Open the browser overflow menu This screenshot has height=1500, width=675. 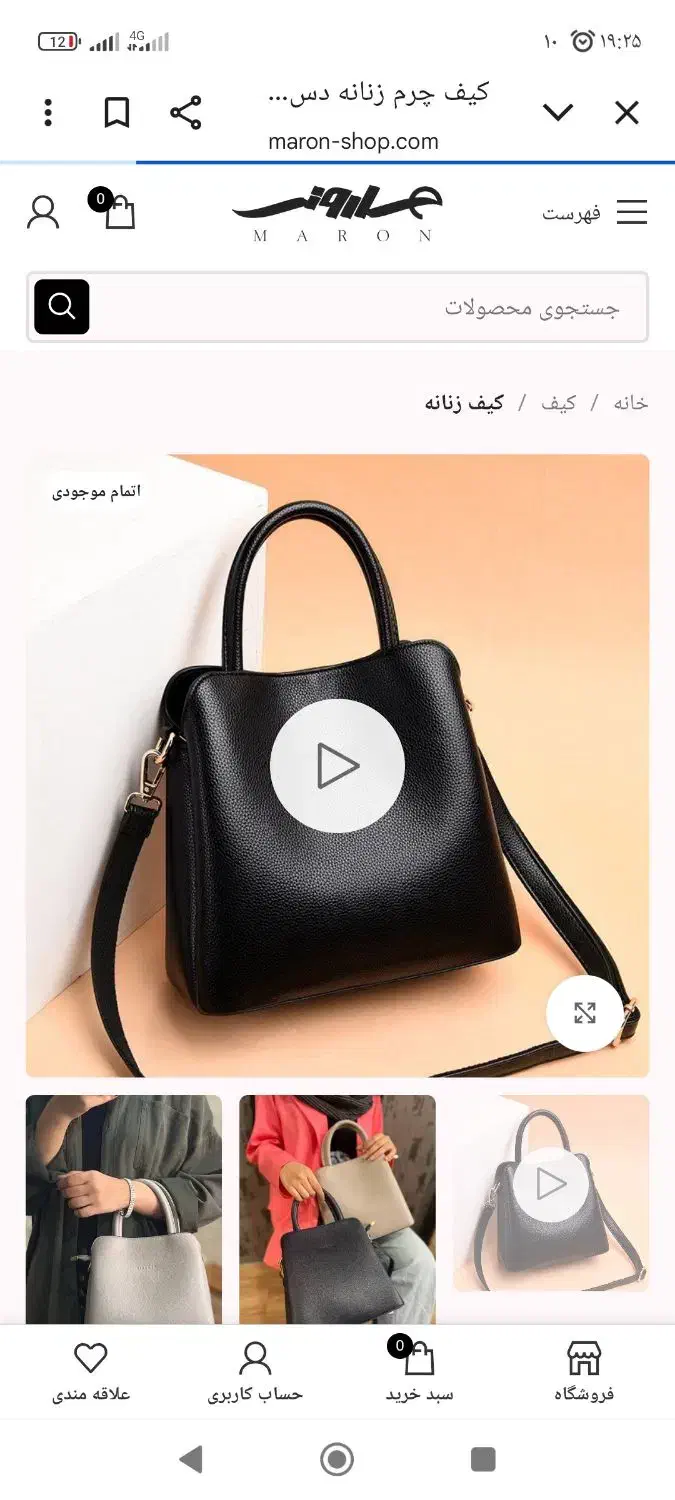pyautogui.click(x=48, y=113)
